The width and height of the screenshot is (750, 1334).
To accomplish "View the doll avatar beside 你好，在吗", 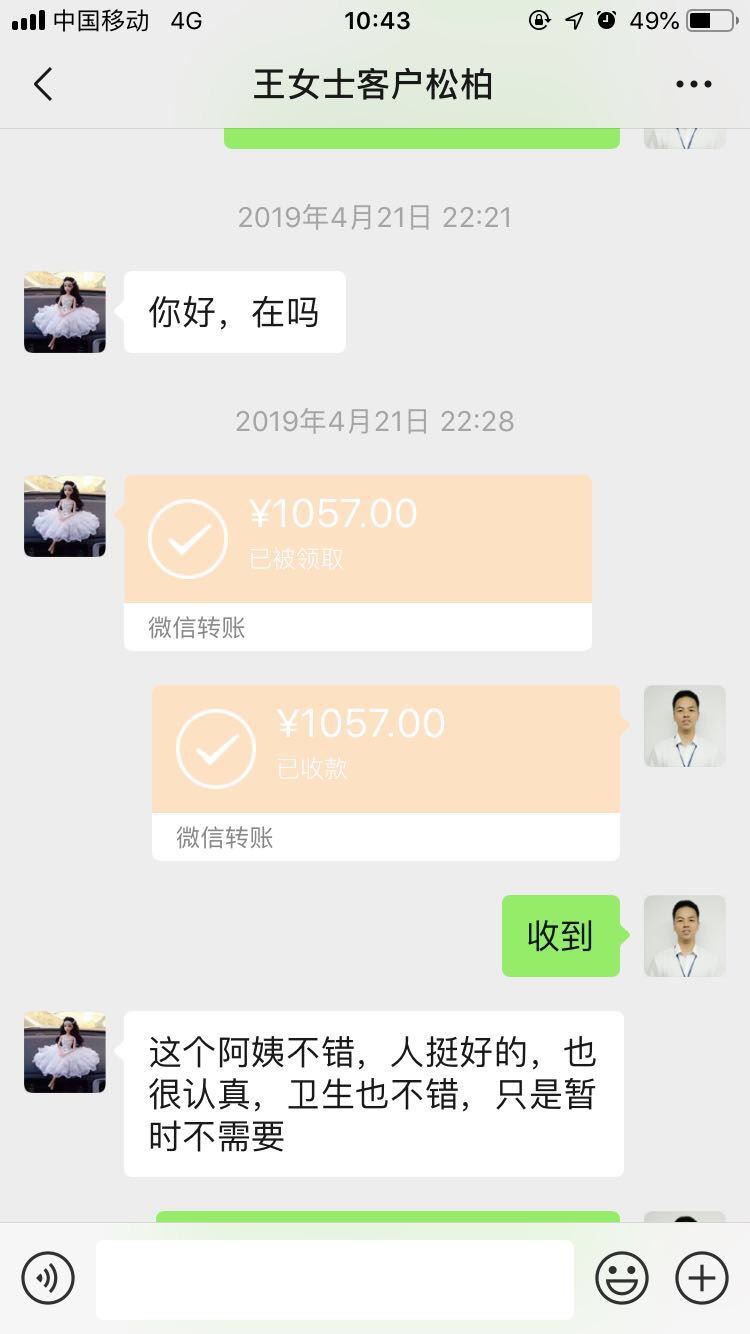I will tap(65, 312).
